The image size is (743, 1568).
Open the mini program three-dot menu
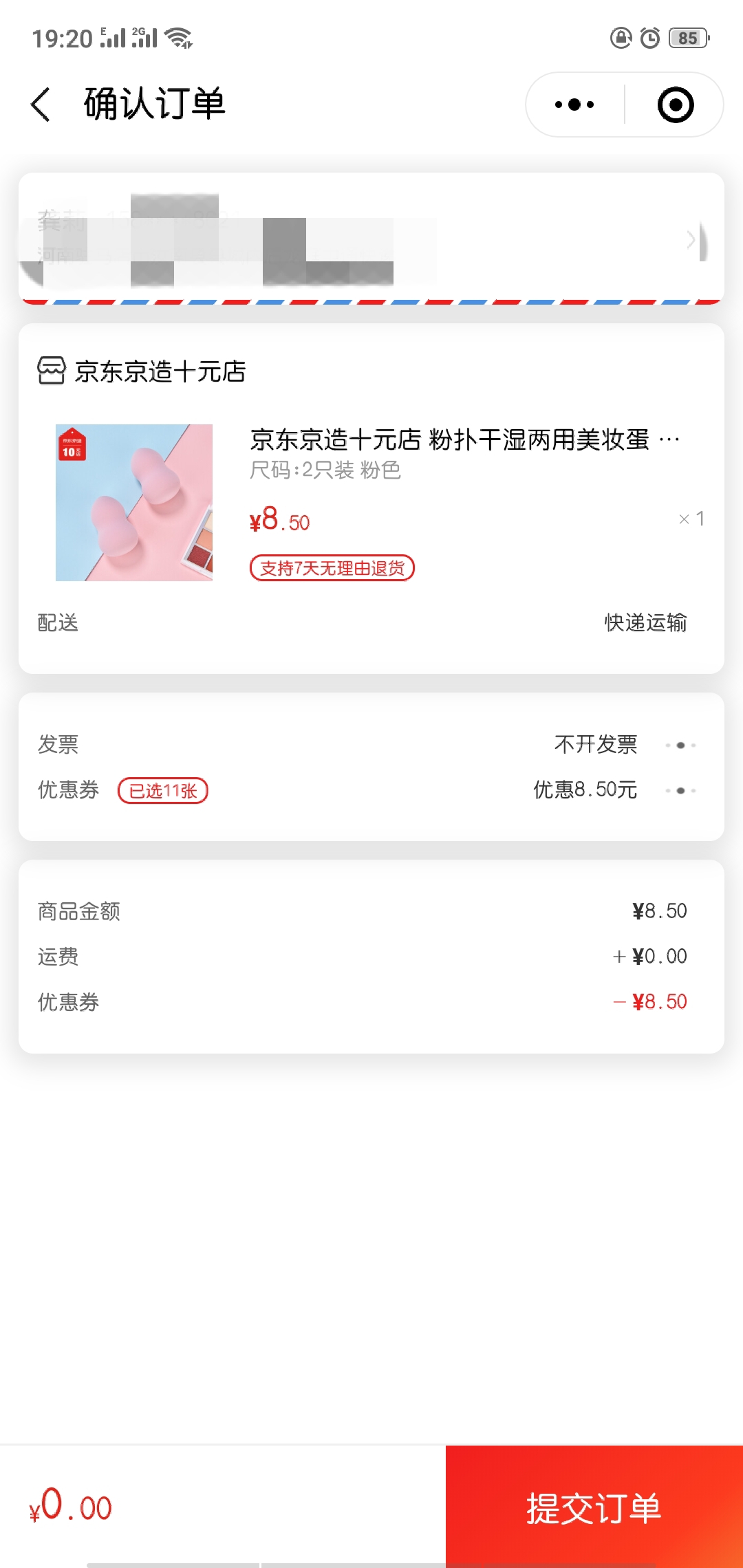point(575,105)
